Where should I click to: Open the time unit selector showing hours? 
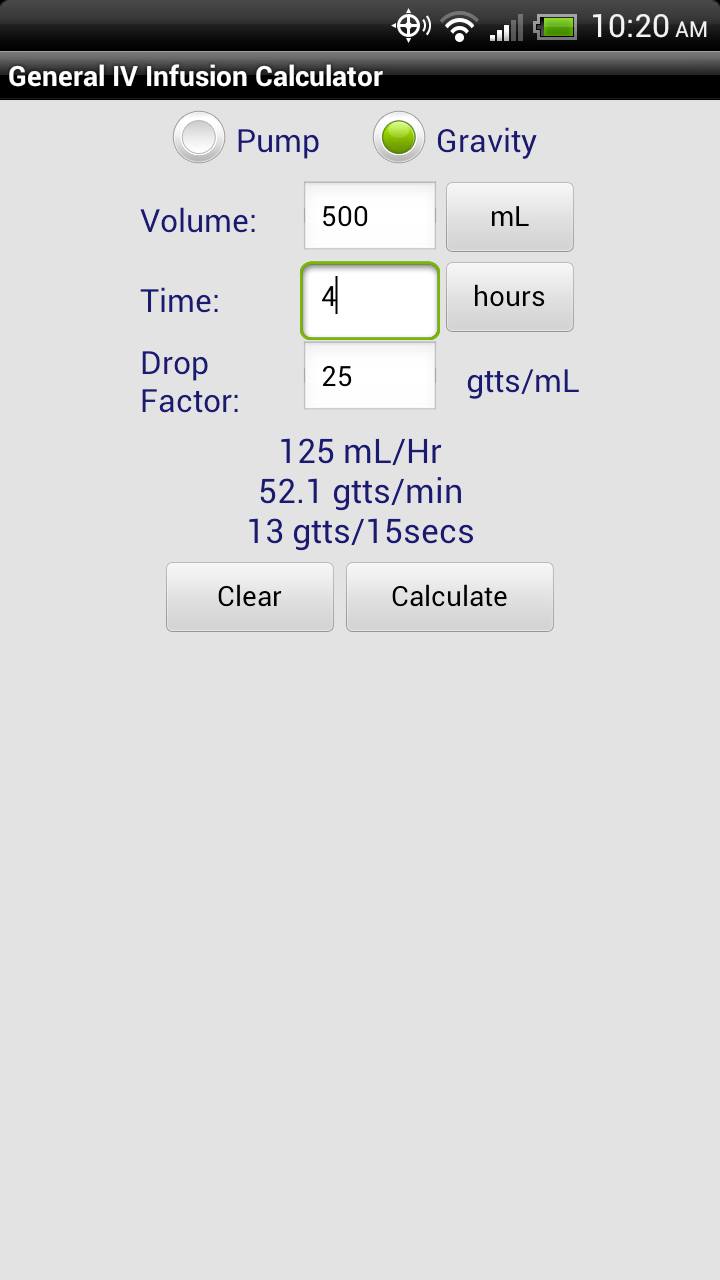509,296
